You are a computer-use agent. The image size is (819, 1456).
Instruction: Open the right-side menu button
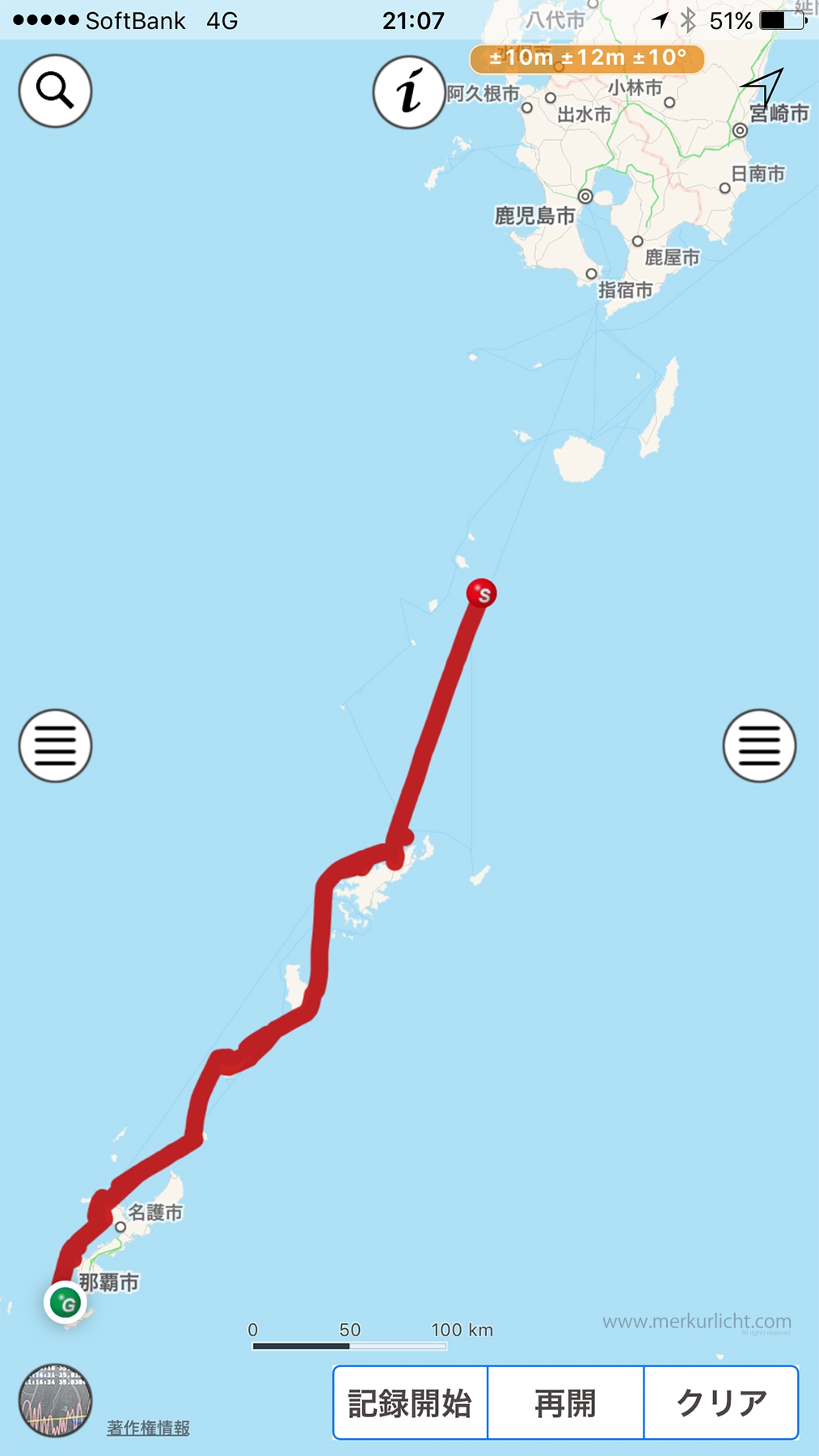click(759, 746)
